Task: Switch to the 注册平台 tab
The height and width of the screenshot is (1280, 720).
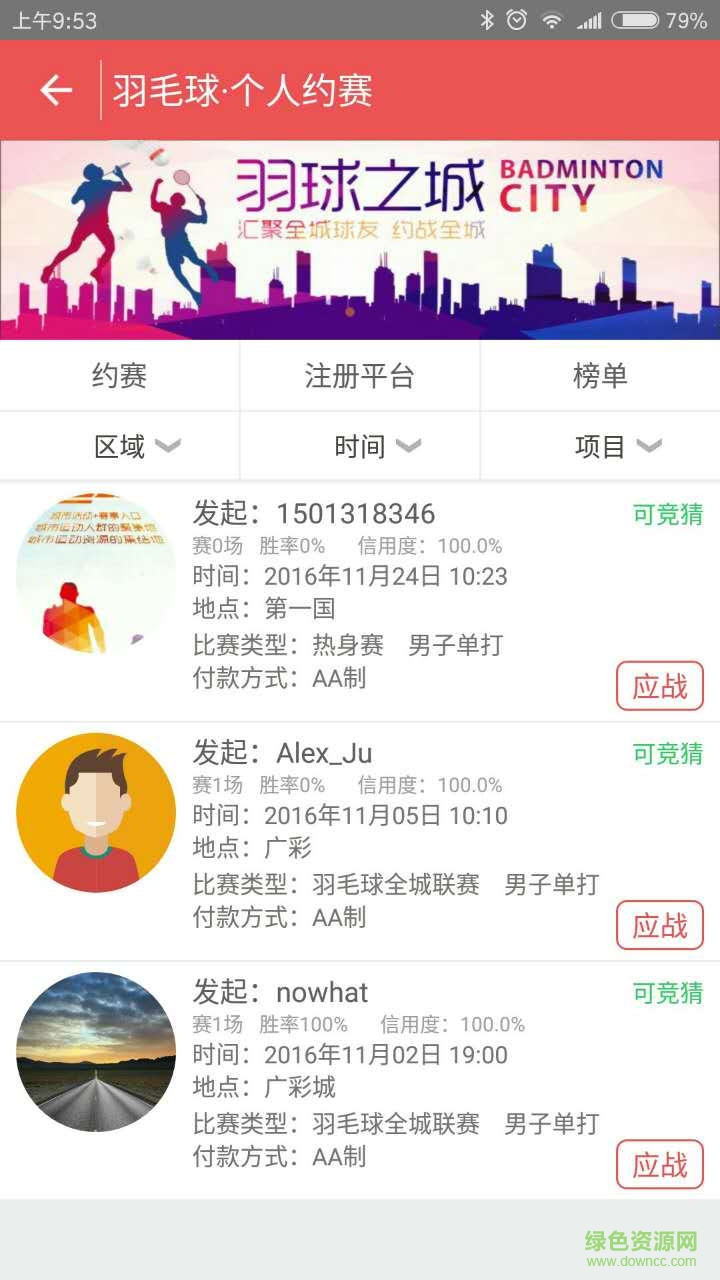Action: pos(359,375)
